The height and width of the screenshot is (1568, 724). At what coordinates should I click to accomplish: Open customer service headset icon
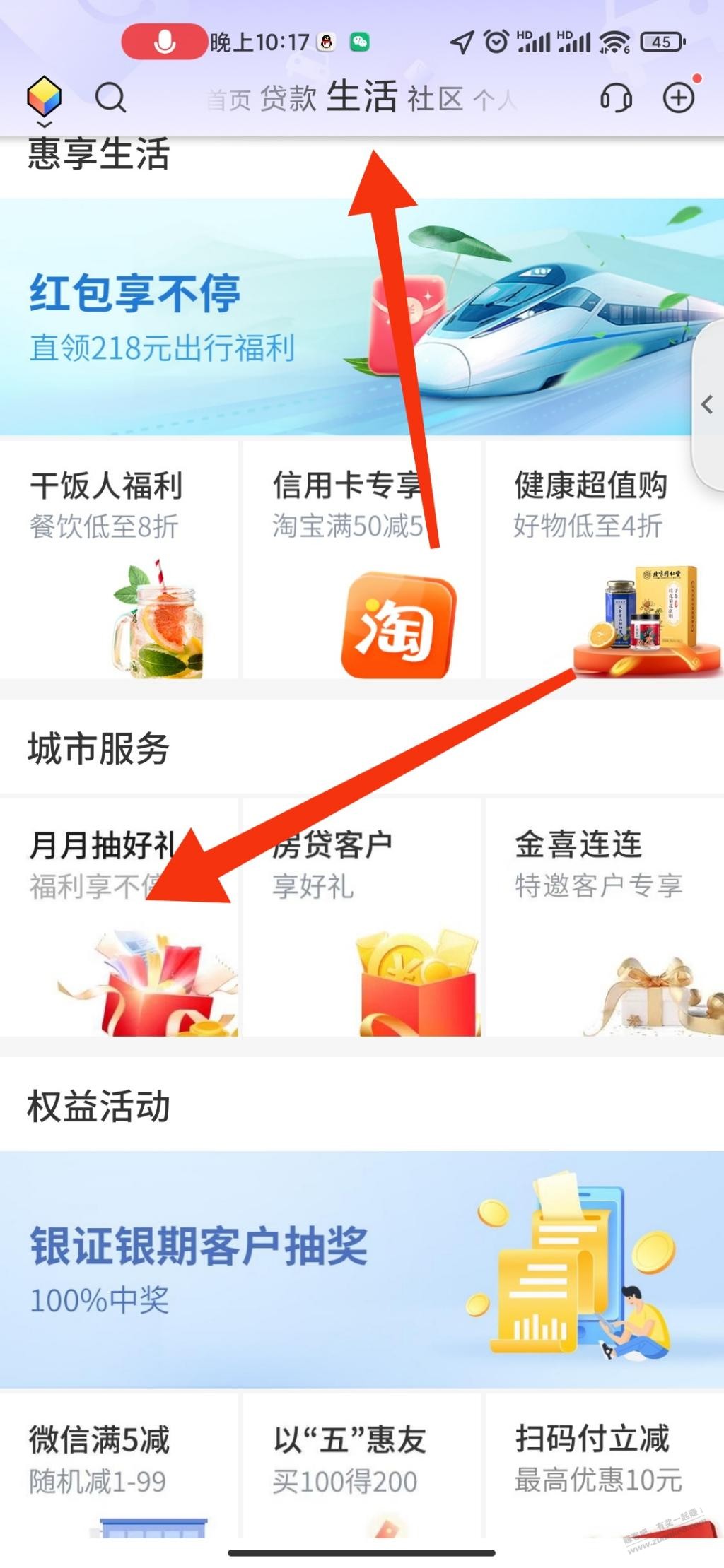(x=616, y=98)
